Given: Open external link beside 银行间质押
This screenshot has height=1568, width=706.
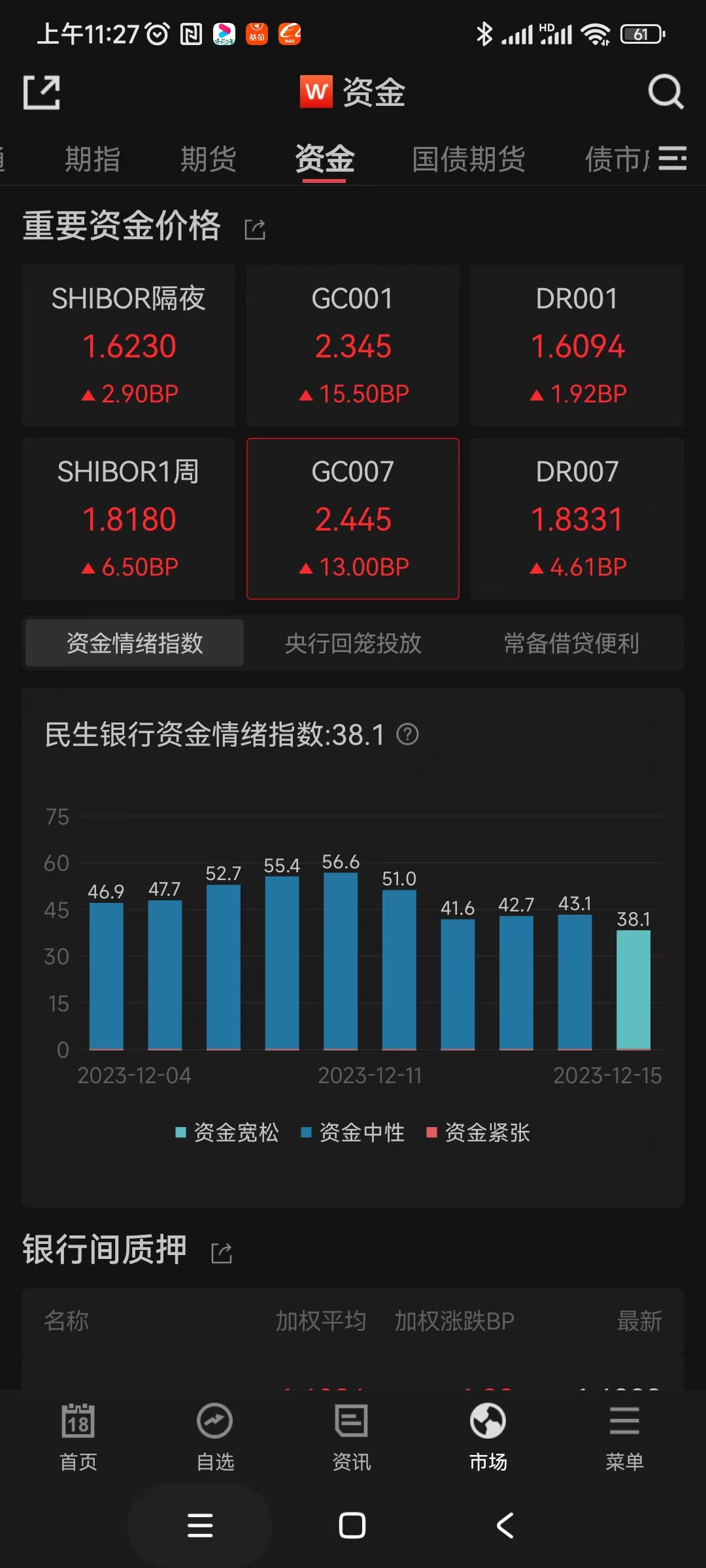Looking at the screenshot, I should (222, 1252).
